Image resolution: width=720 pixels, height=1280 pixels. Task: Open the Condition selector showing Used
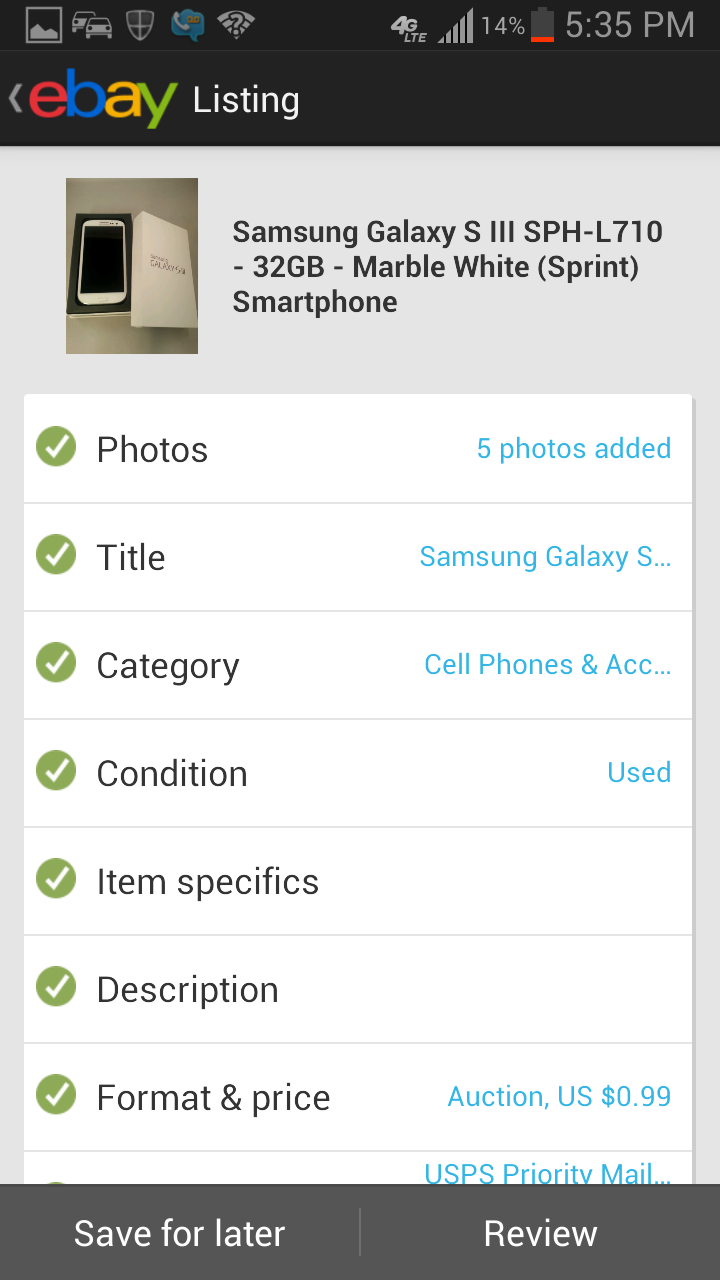tap(360, 771)
